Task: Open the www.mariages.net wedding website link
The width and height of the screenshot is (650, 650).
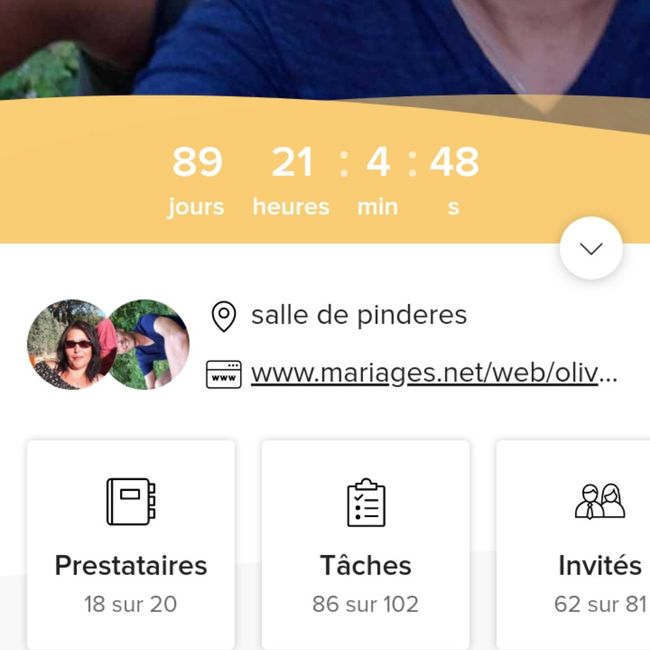Action: tap(433, 373)
